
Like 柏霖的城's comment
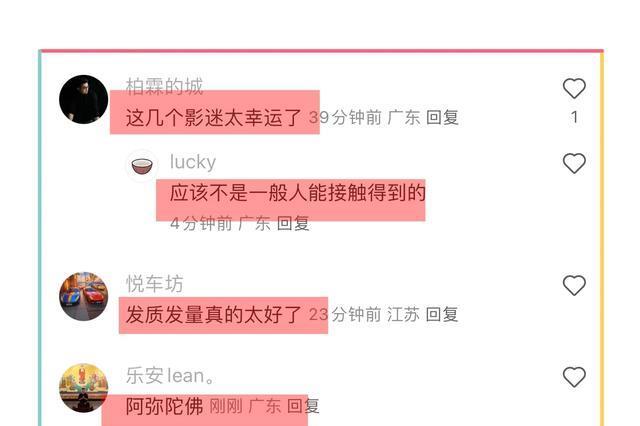click(x=574, y=89)
